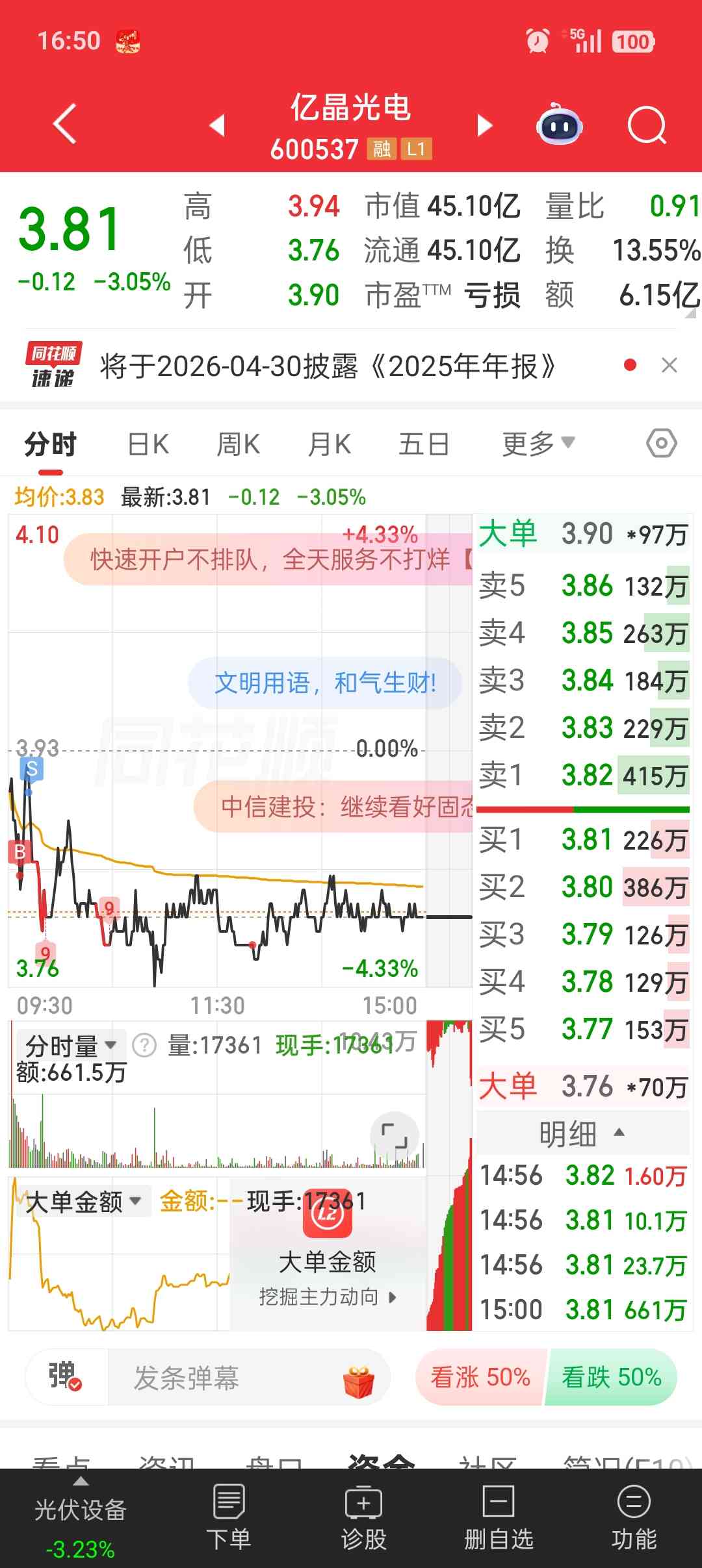Open 下单 to place an order
This screenshot has width=702, height=1568.
(228, 1518)
